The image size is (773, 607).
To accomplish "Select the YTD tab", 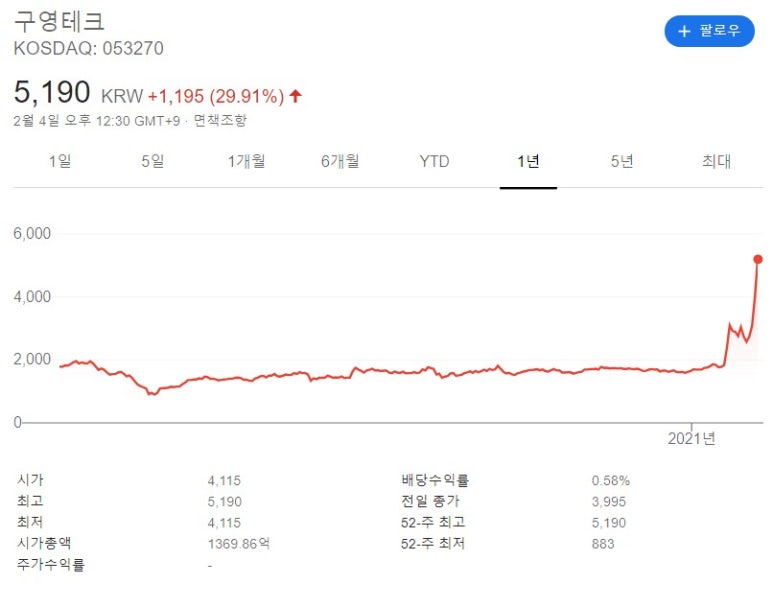I will [x=434, y=161].
